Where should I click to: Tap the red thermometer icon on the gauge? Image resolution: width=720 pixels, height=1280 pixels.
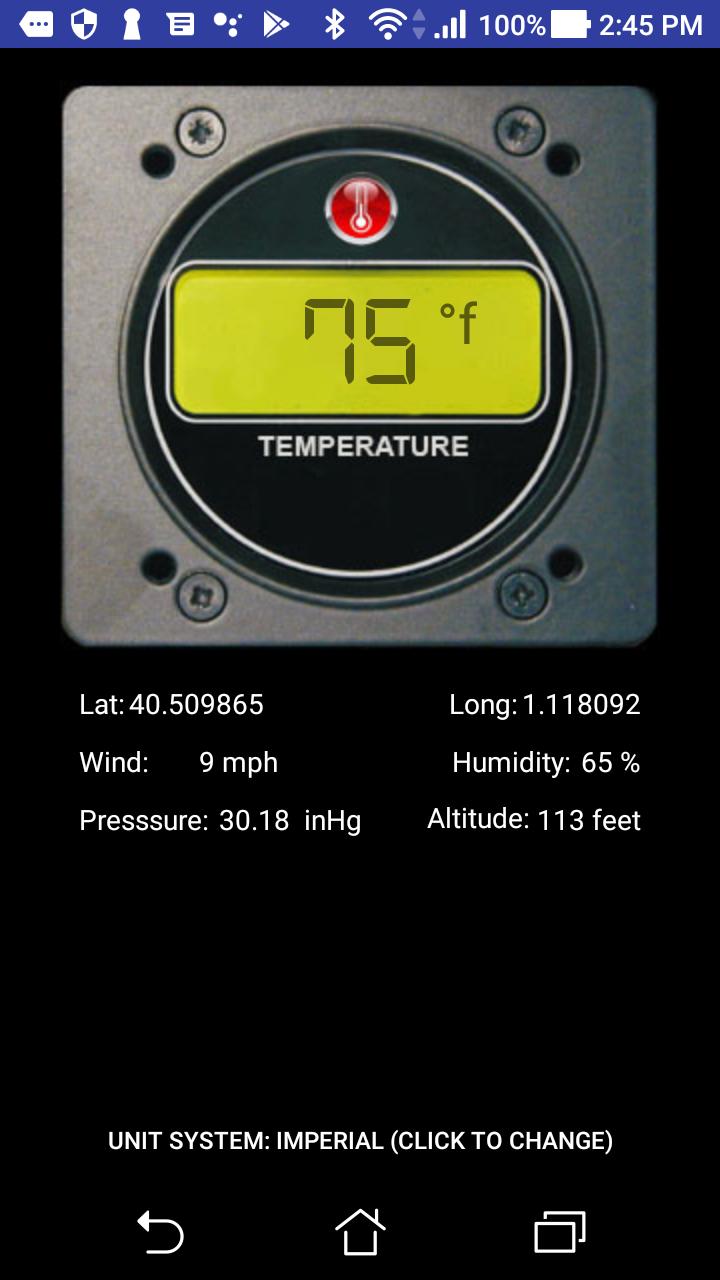(x=359, y=206)
